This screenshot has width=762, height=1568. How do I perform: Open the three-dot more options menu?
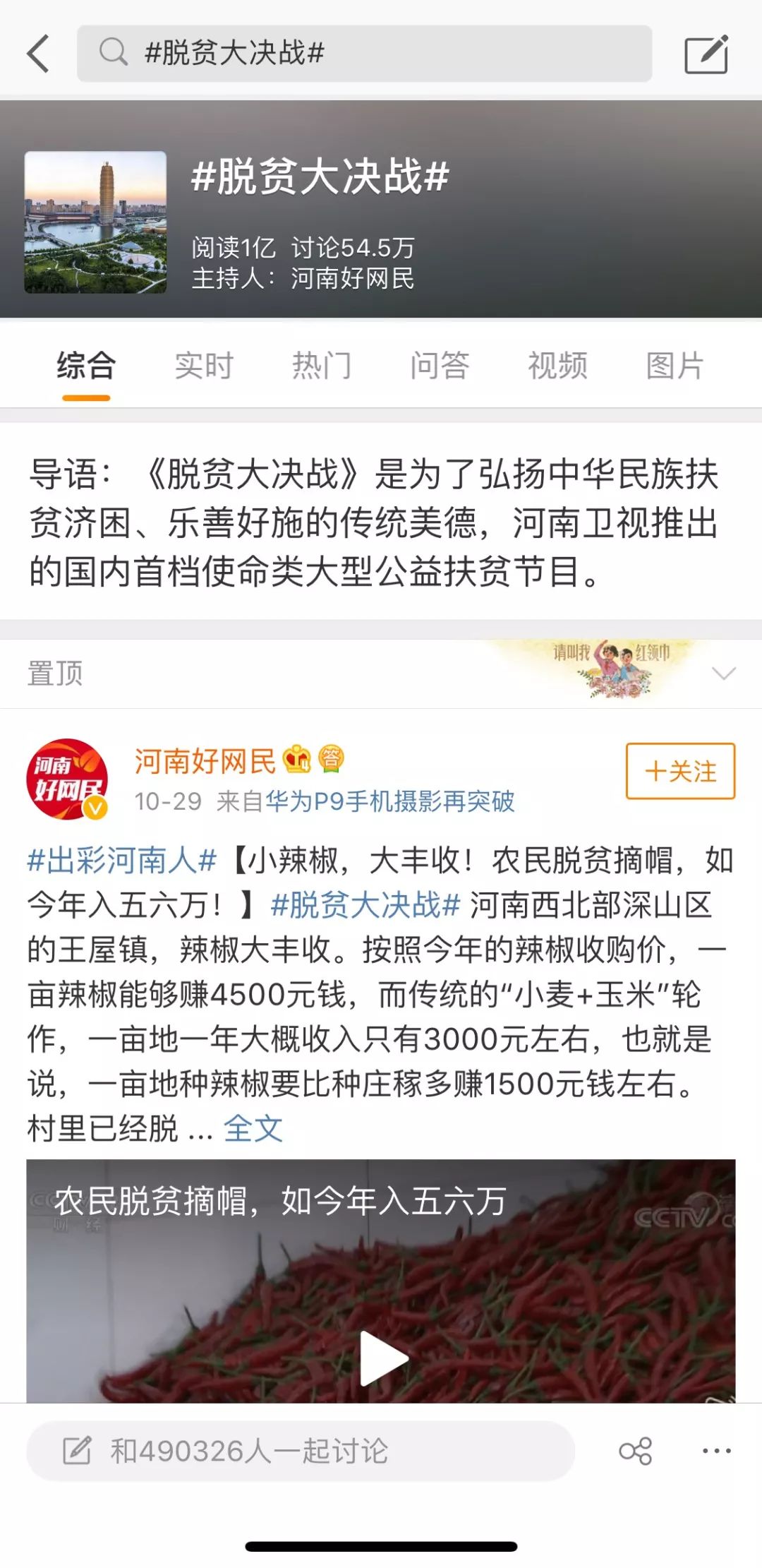coord(717,1451)
